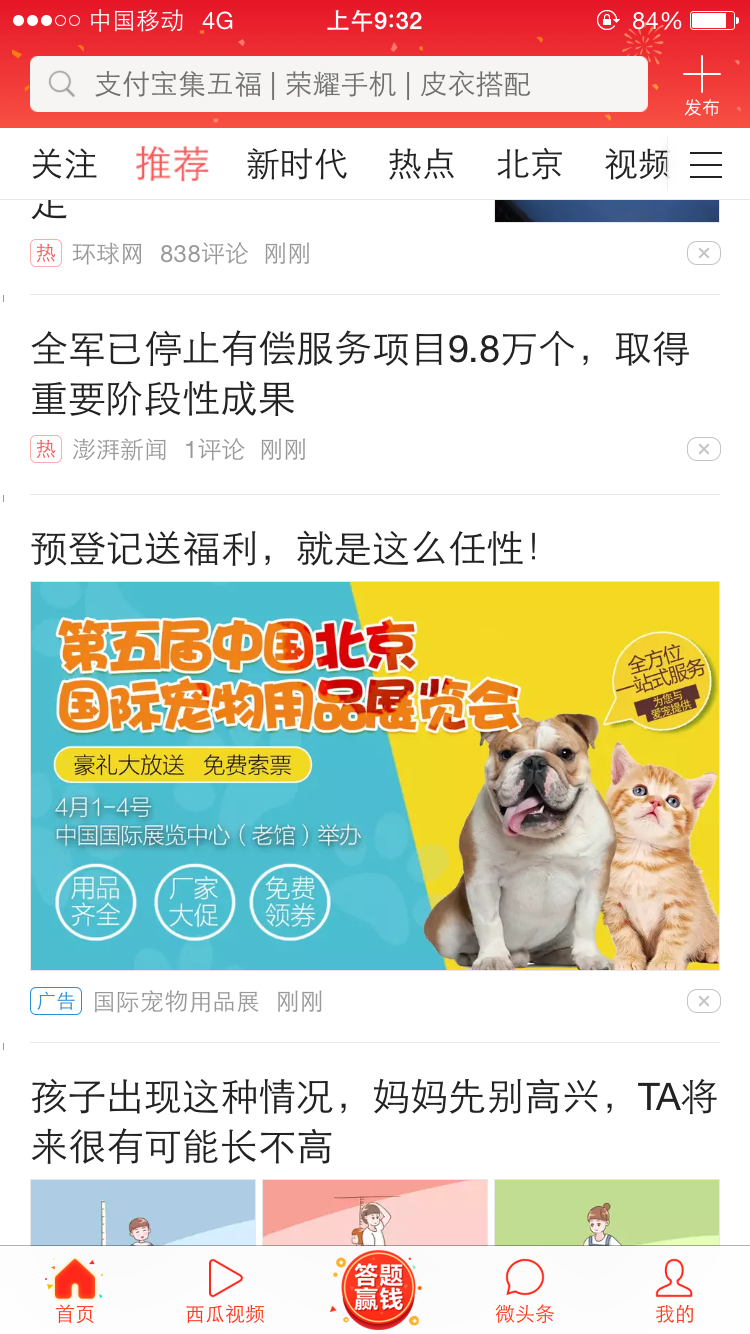Open the channel list menu icon
Image resolution: width=750 pixels, height=1334 pixels.
click(706, 164)
